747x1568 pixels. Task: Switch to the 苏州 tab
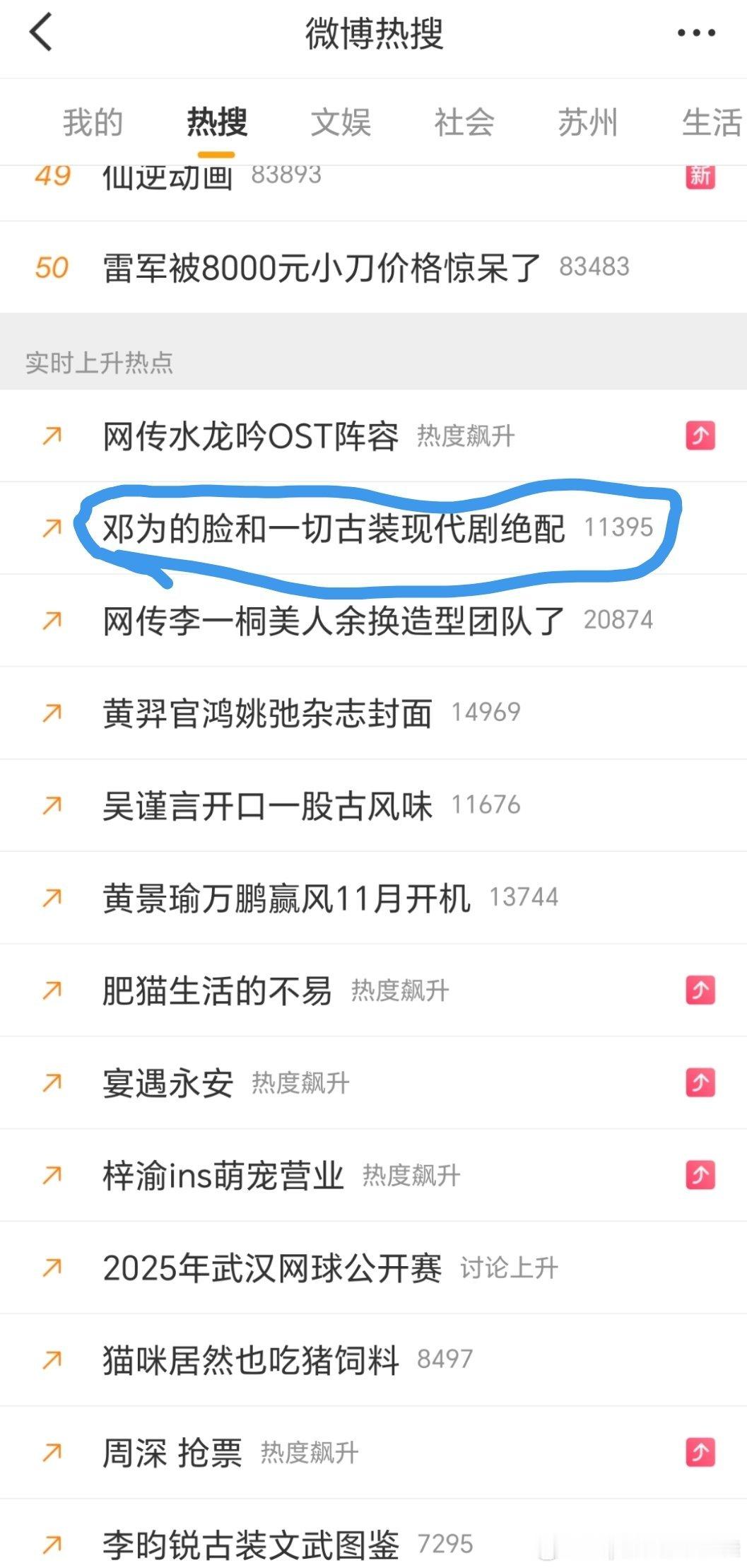(588, 122)
